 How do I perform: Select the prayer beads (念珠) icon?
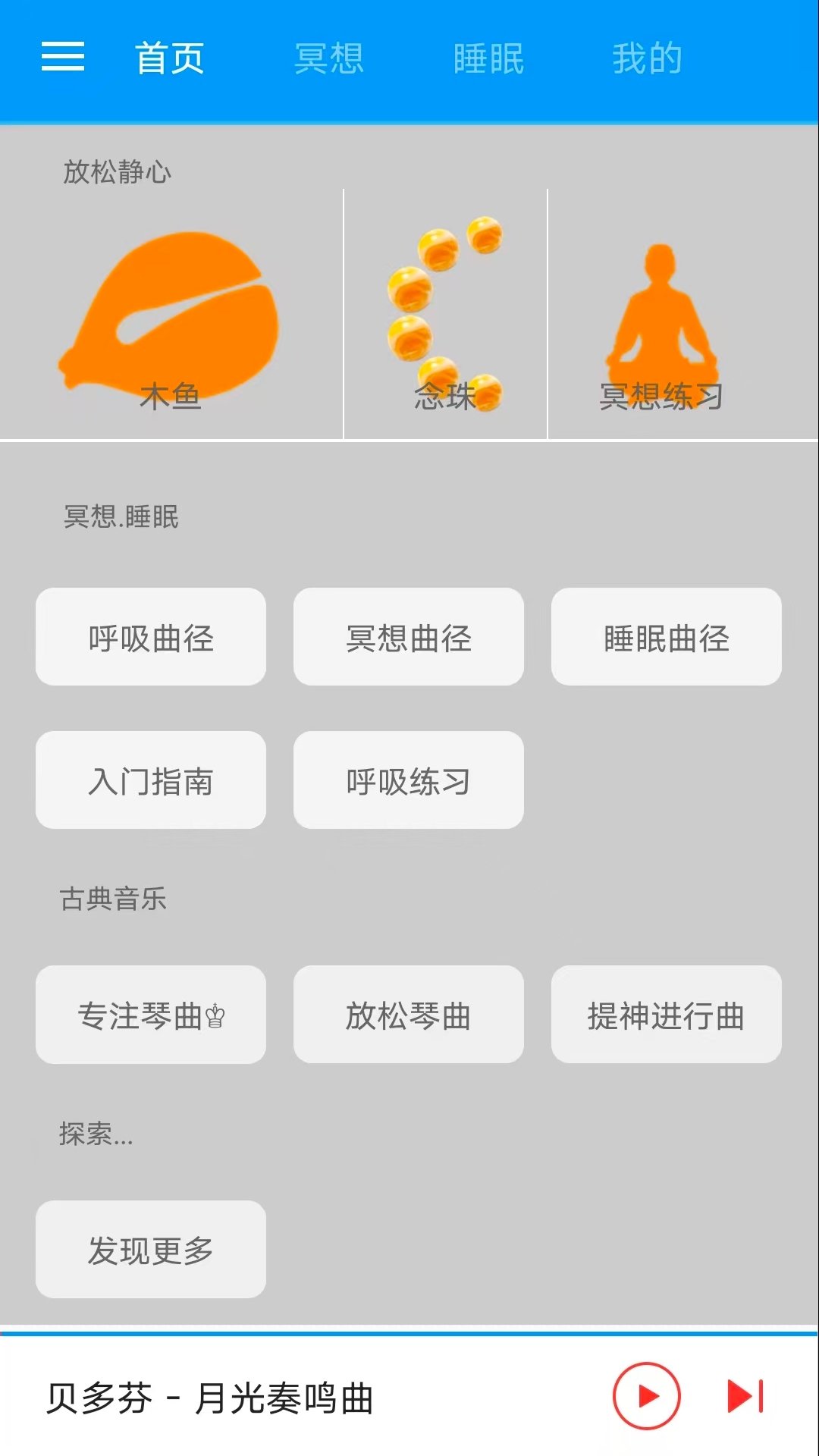click(x=445, y=311)
